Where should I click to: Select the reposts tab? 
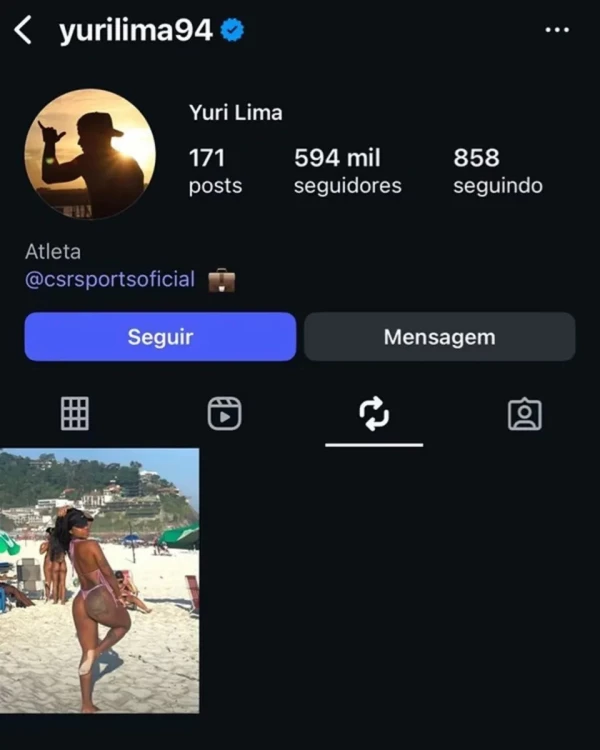(374, 413)
